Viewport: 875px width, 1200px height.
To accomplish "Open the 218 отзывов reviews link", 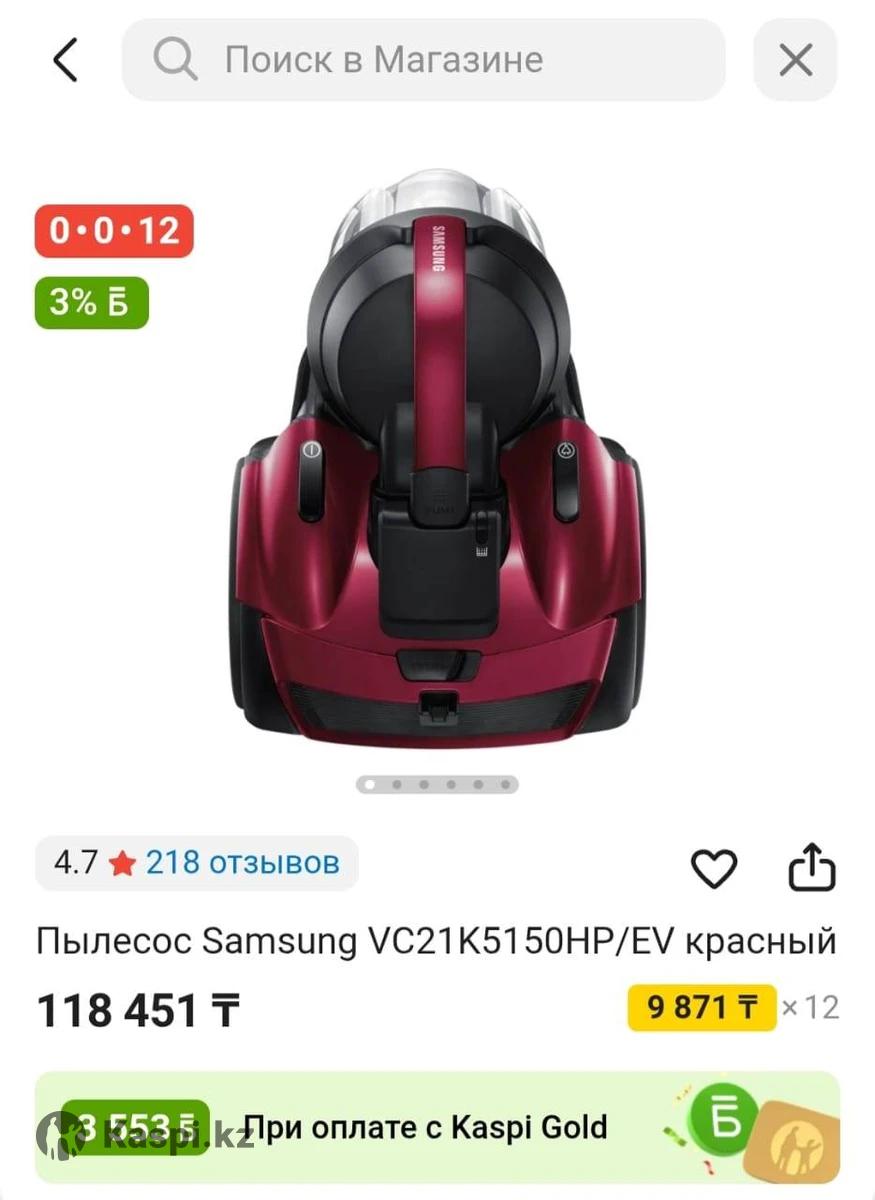I will tap(242, 862).
